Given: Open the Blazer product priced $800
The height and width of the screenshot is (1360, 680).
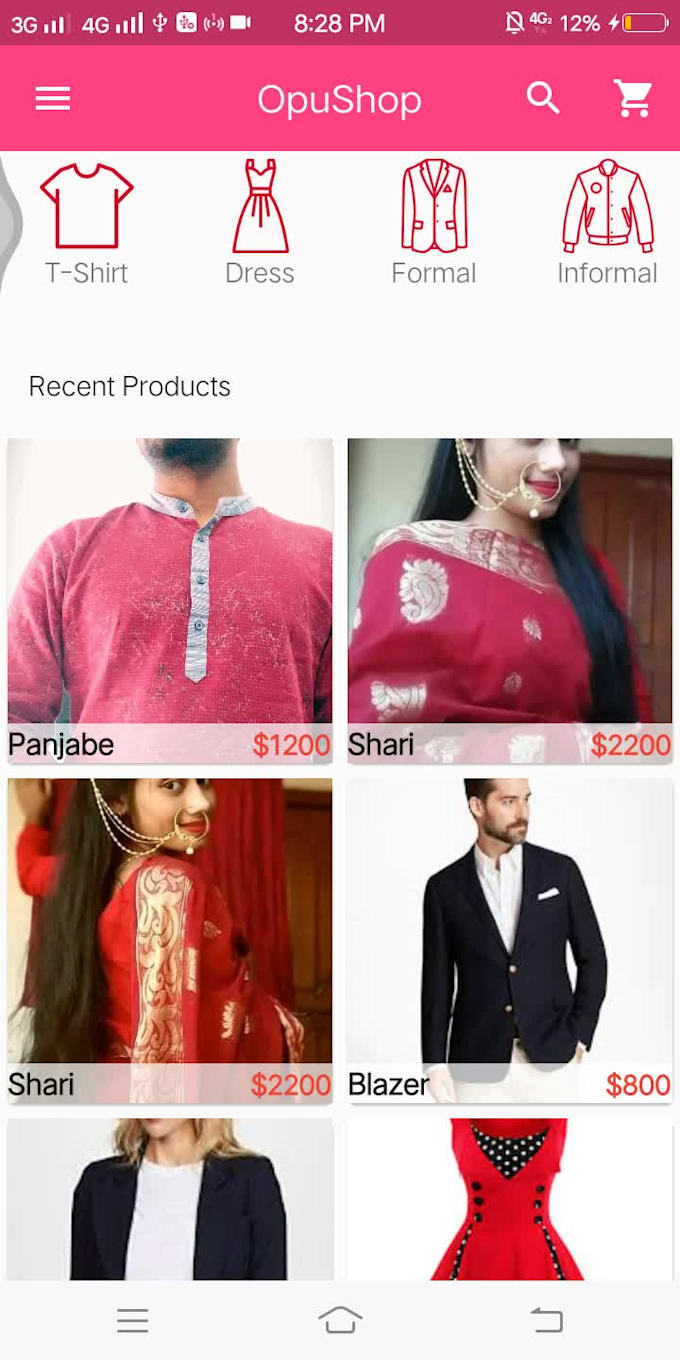Looking at the screenshot, I should click(x=510, y=940).
